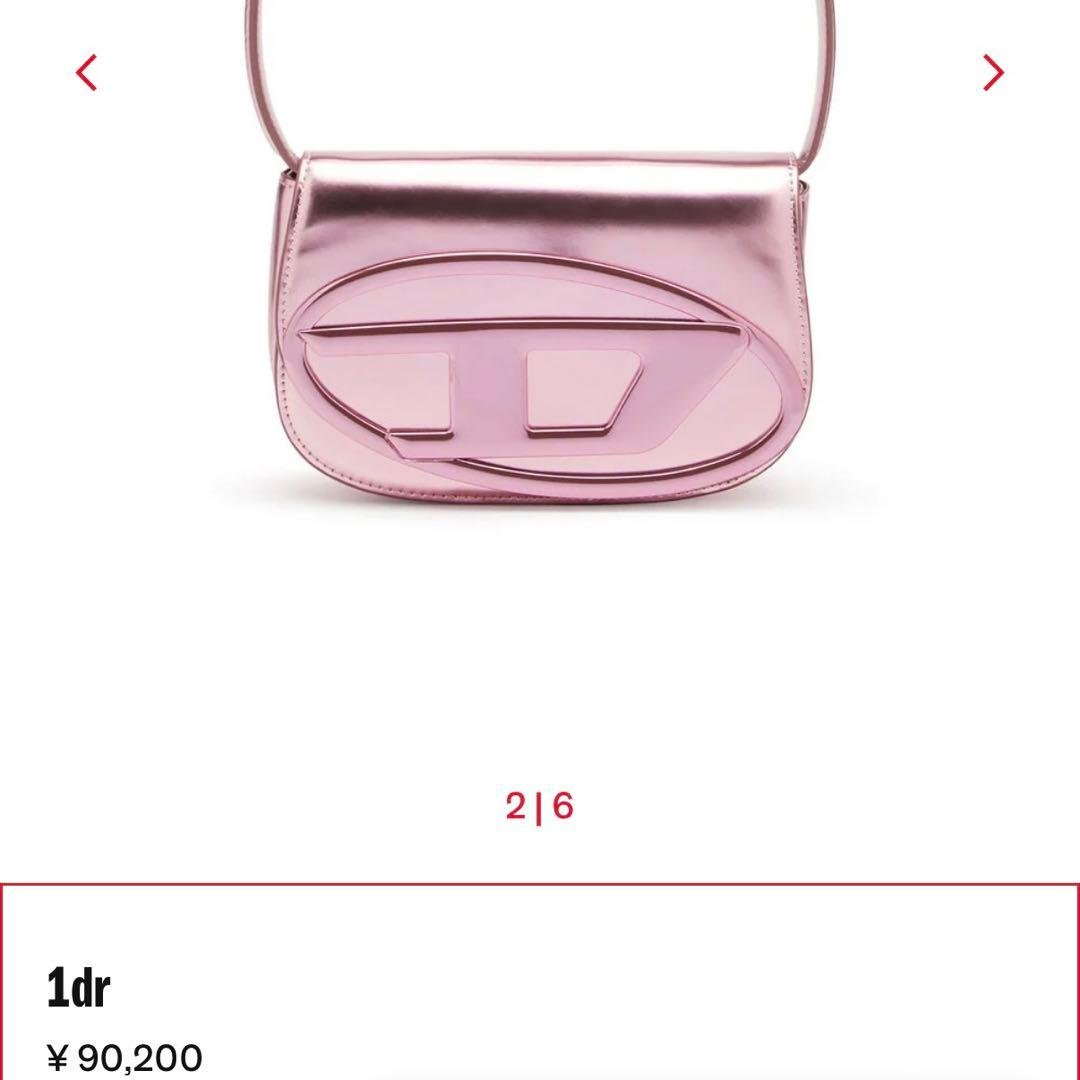Show the next product image

(992, 73)
